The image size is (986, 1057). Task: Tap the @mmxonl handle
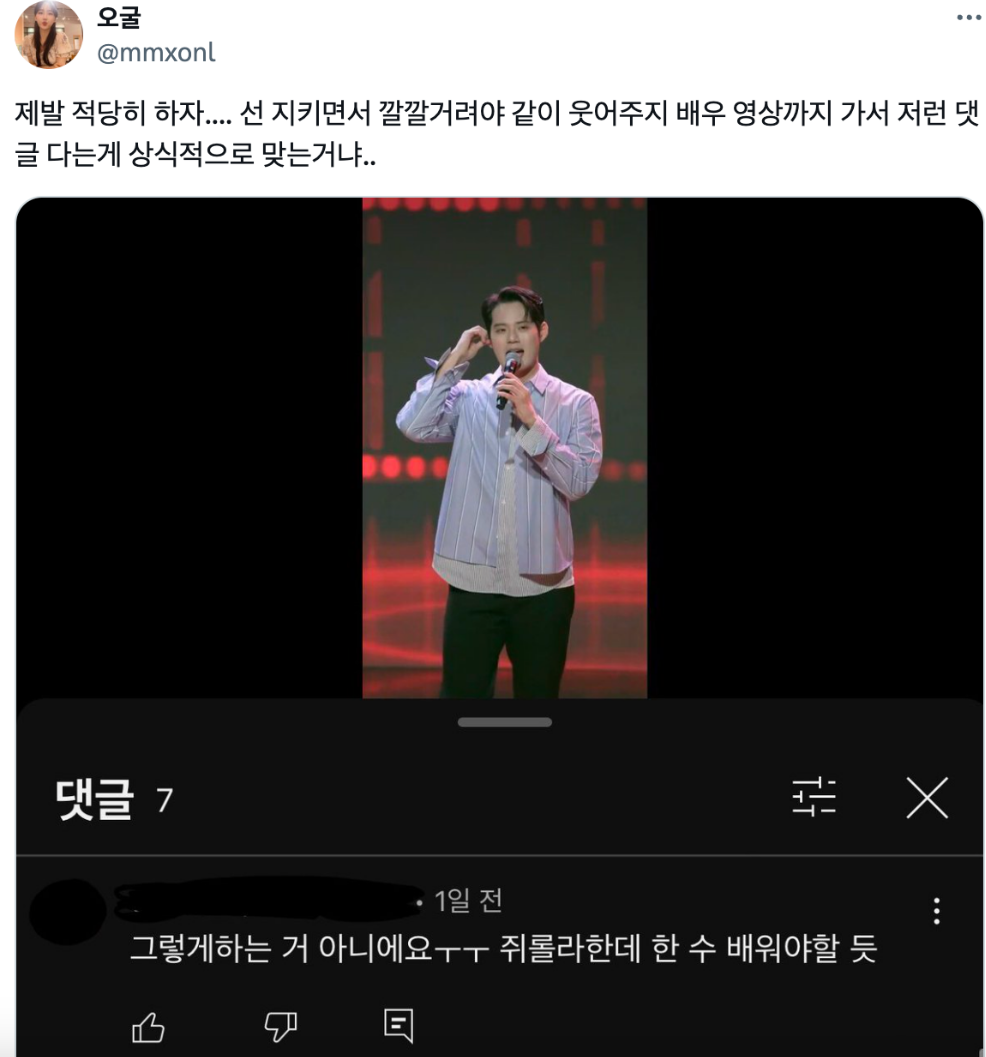point(156,53)
